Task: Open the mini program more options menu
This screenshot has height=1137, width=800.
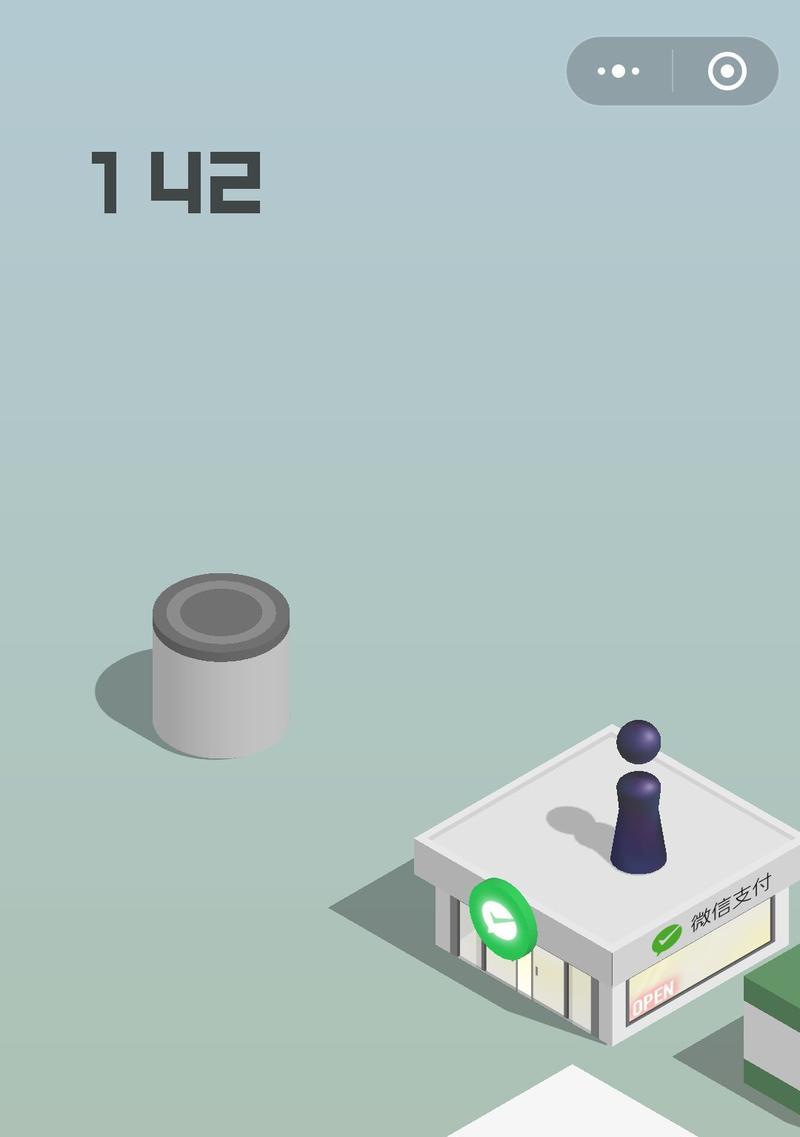Action: (619, 71)
